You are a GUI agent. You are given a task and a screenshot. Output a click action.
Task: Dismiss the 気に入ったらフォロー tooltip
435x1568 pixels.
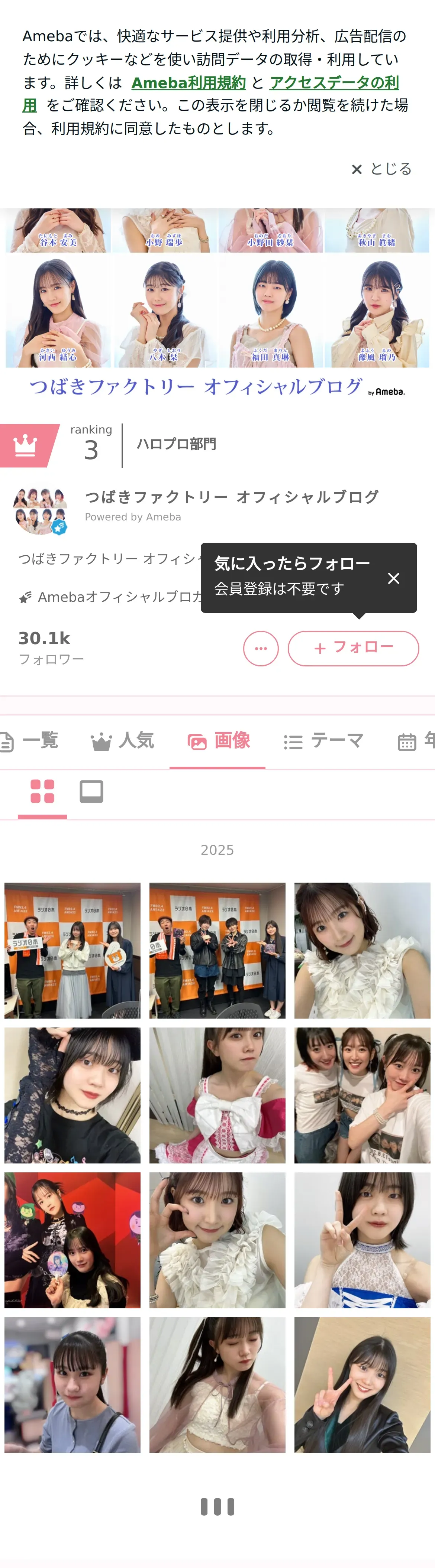click(394, 578)
